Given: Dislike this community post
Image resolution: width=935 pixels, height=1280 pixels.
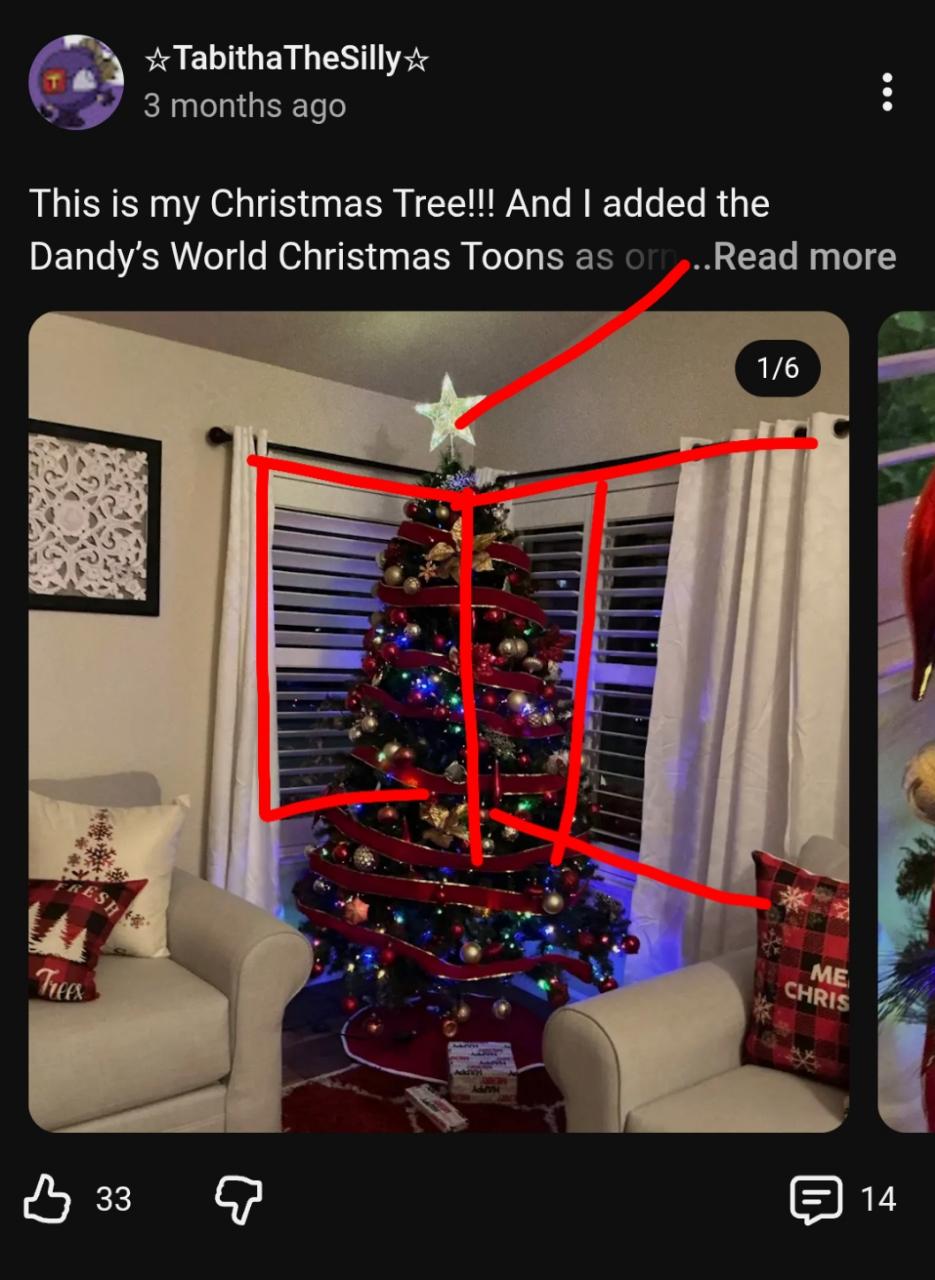Looking at the screenshot, I should [239, 1198].
